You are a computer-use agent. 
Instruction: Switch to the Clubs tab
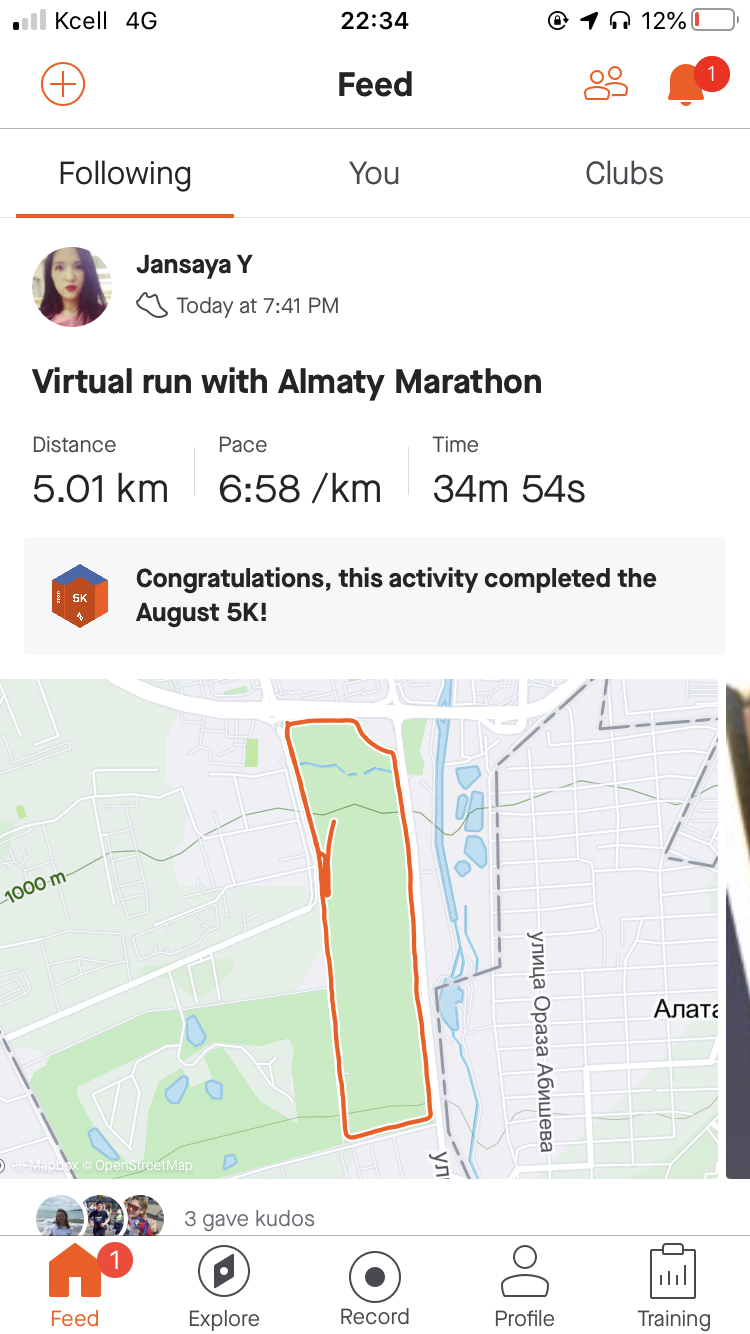click(624, 174)
